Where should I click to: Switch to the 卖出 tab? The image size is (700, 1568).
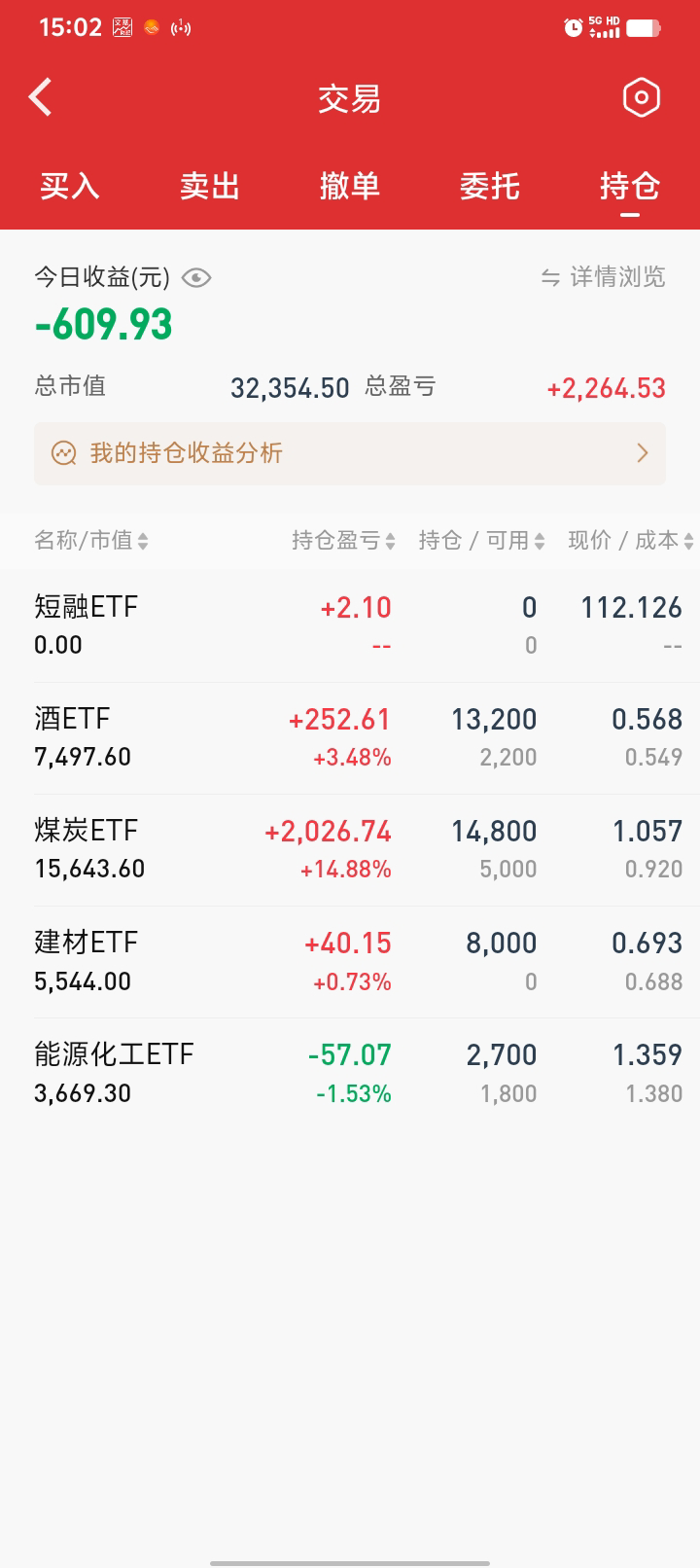coord(210,186)
